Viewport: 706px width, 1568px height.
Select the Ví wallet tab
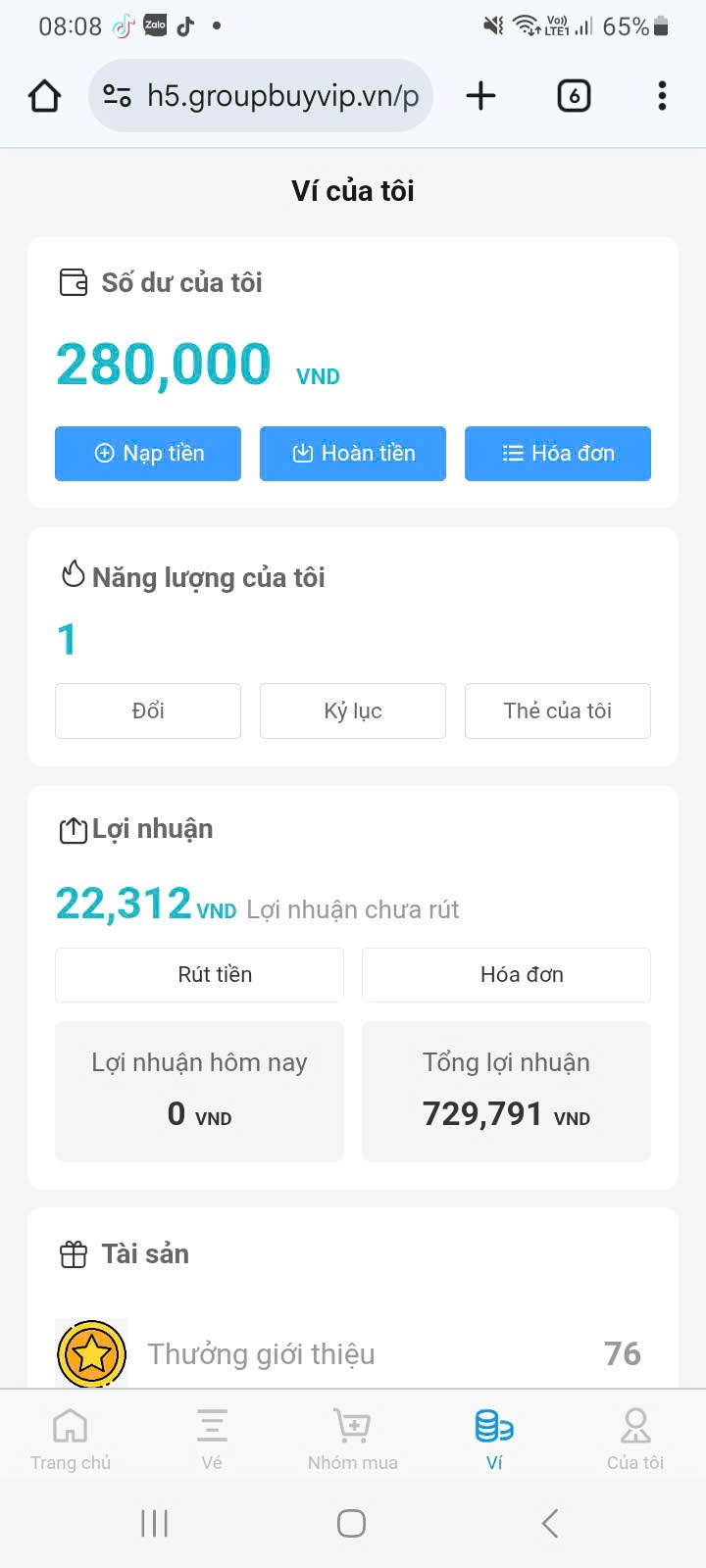[494, 1439]
